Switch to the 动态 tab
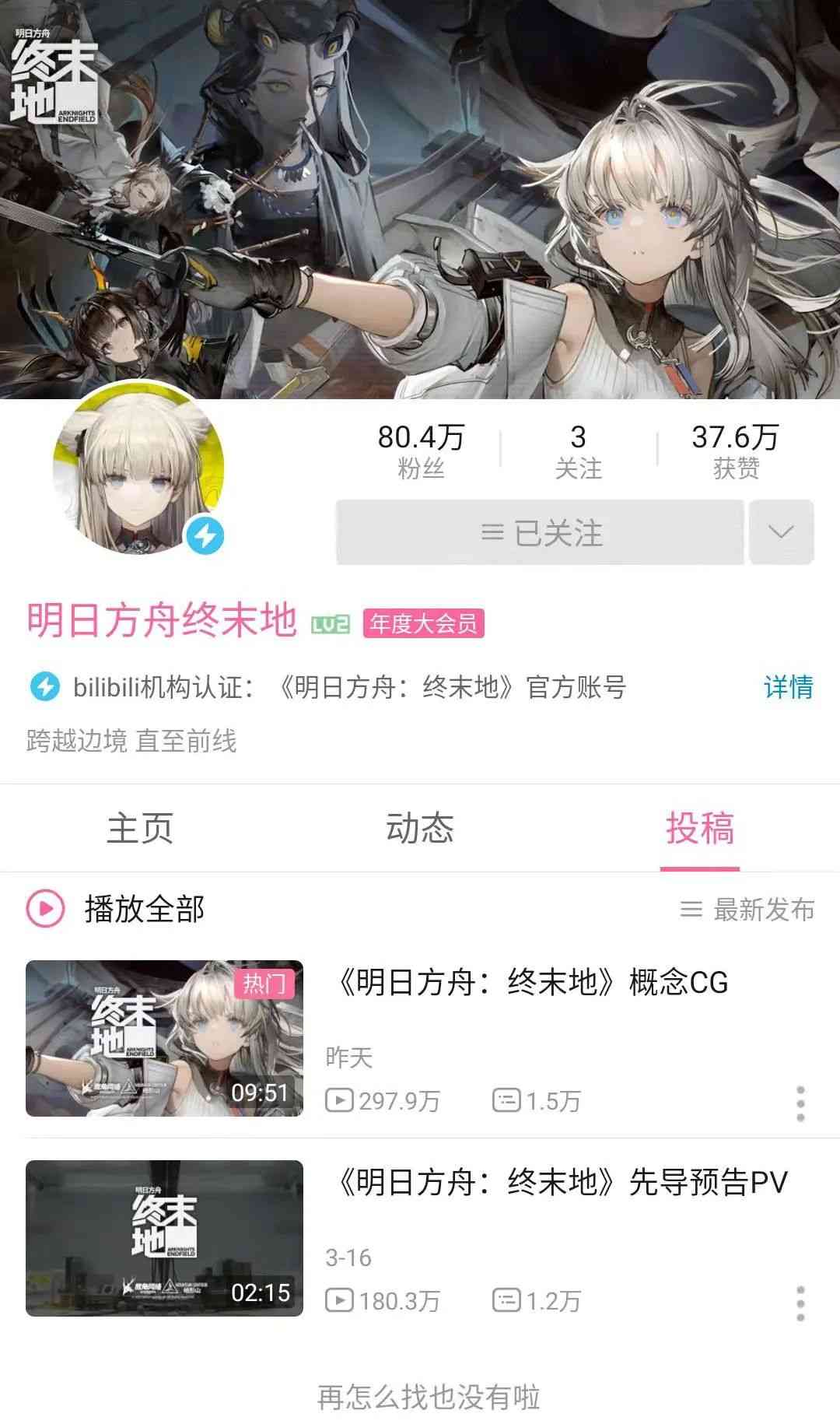Screen dimensions: 840x1424 420,828
